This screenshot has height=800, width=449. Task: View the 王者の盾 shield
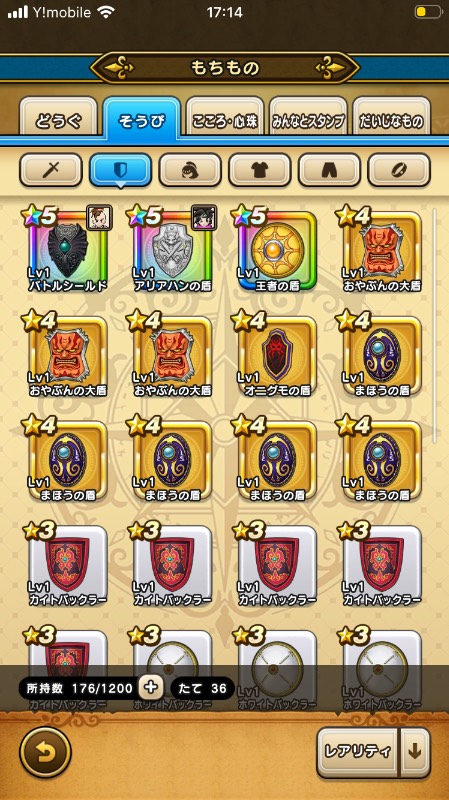278,250
